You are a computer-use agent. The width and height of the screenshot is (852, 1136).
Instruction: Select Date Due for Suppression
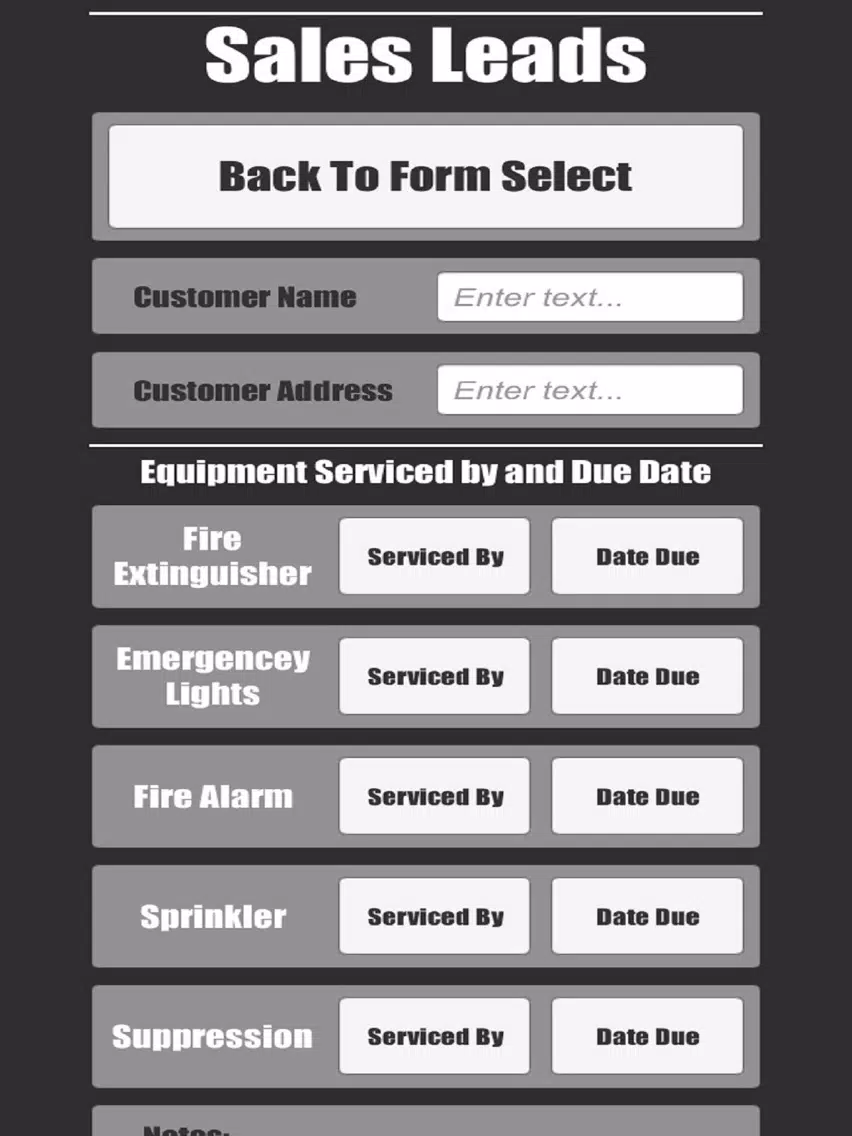pos(647,1036)
